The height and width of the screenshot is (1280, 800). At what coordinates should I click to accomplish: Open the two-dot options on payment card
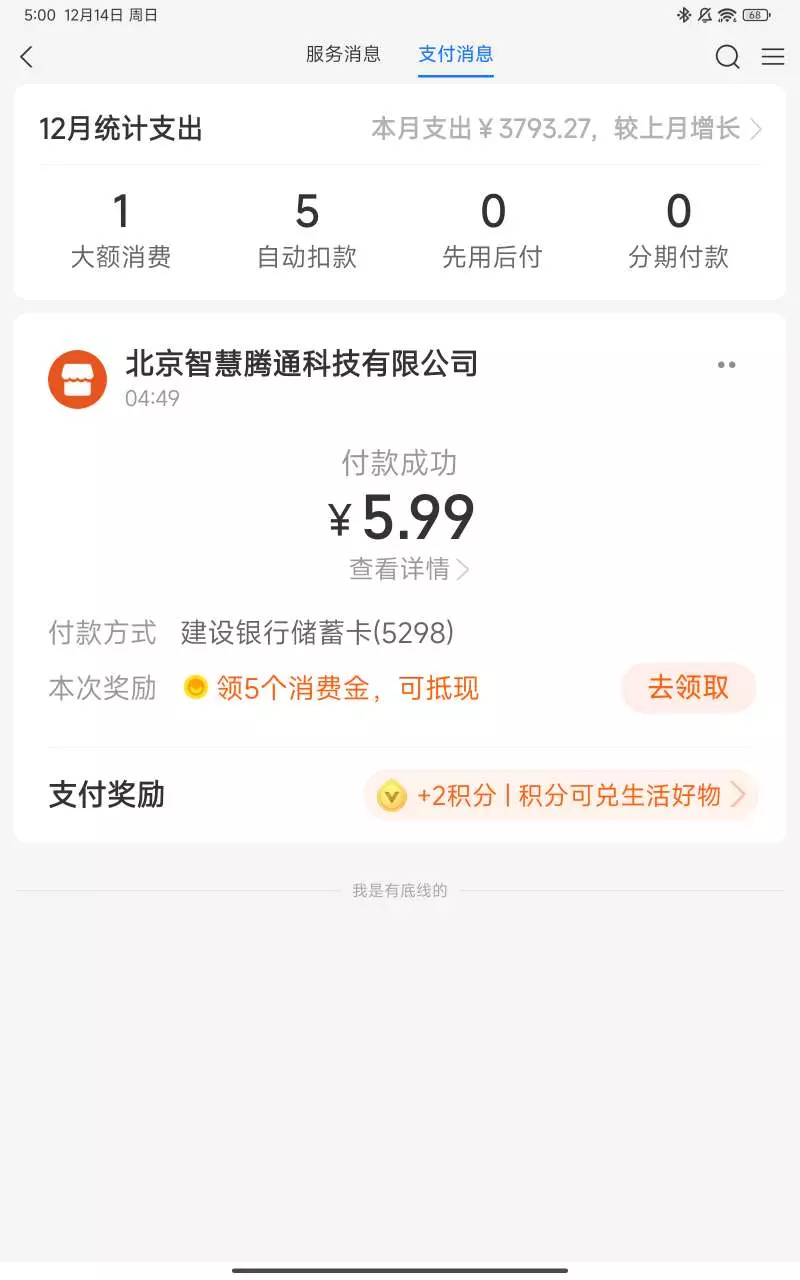pos(727,365)
